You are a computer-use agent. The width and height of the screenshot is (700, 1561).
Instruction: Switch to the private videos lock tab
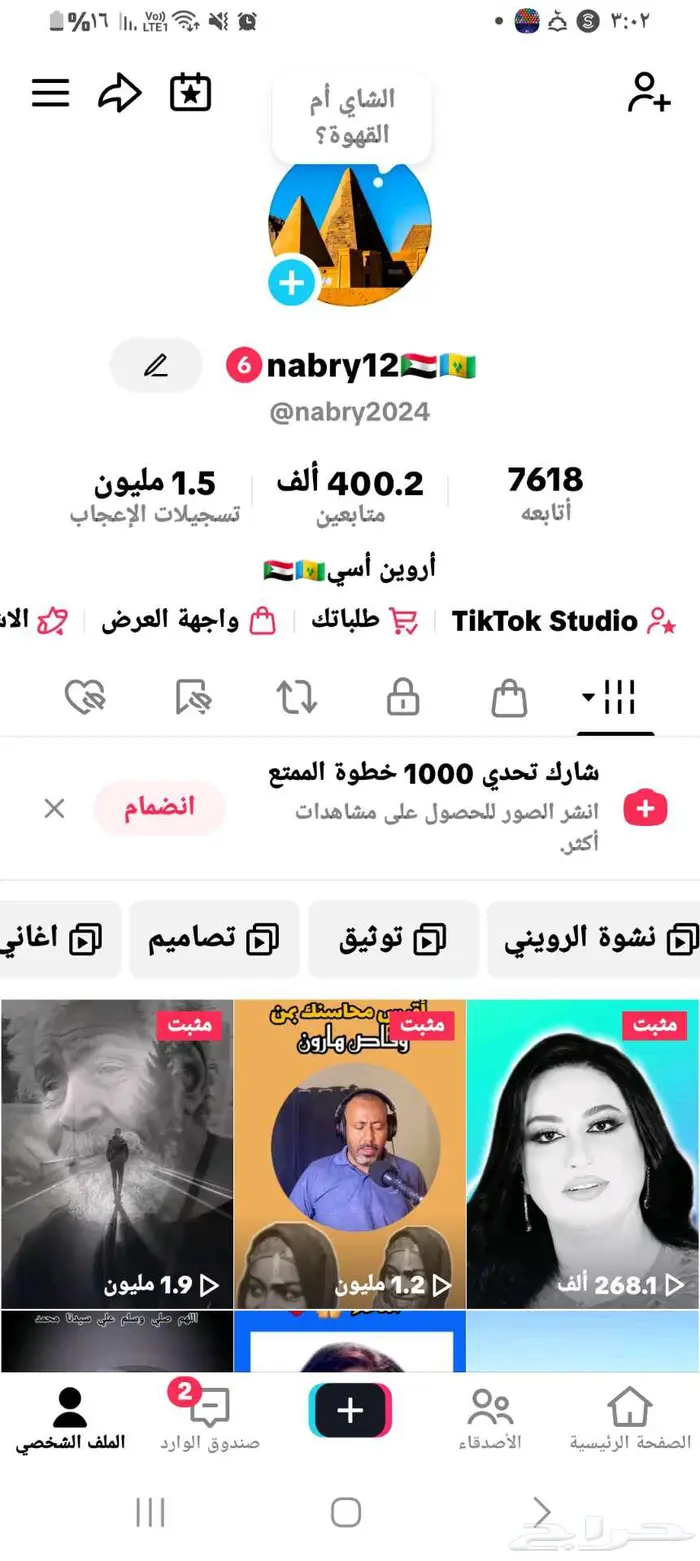click(403, 698)
